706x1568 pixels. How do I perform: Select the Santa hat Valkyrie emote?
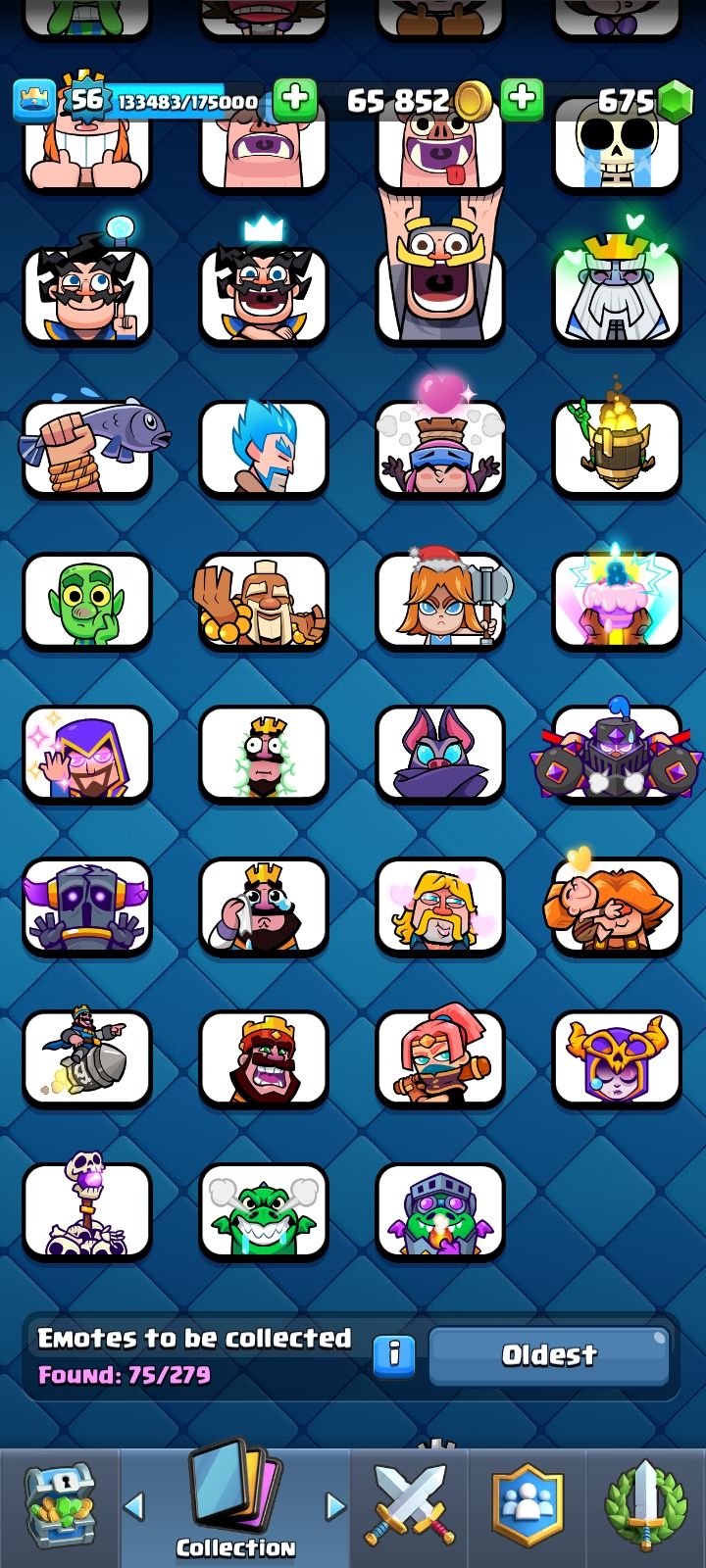point(440,601)
